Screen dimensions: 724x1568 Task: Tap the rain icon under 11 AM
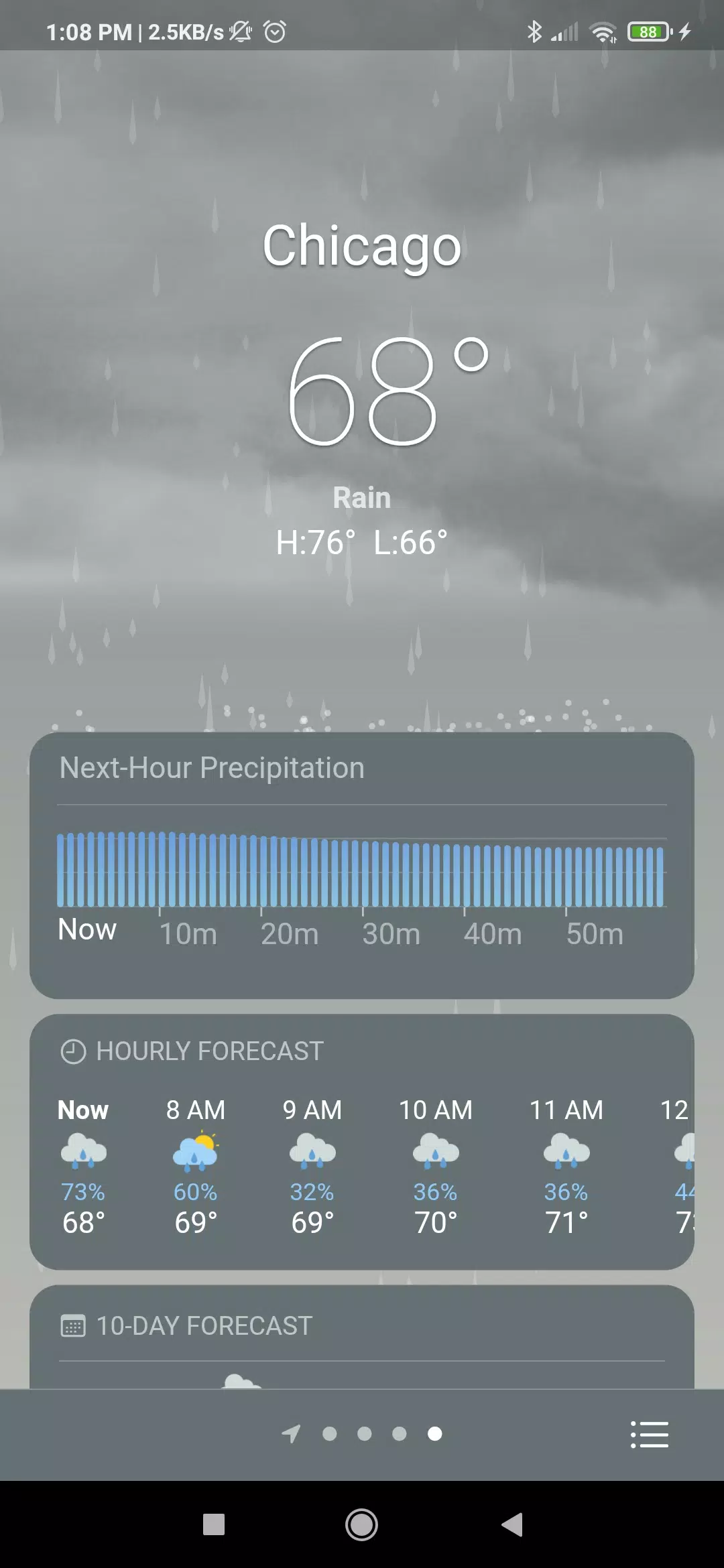pos(566,1151)
